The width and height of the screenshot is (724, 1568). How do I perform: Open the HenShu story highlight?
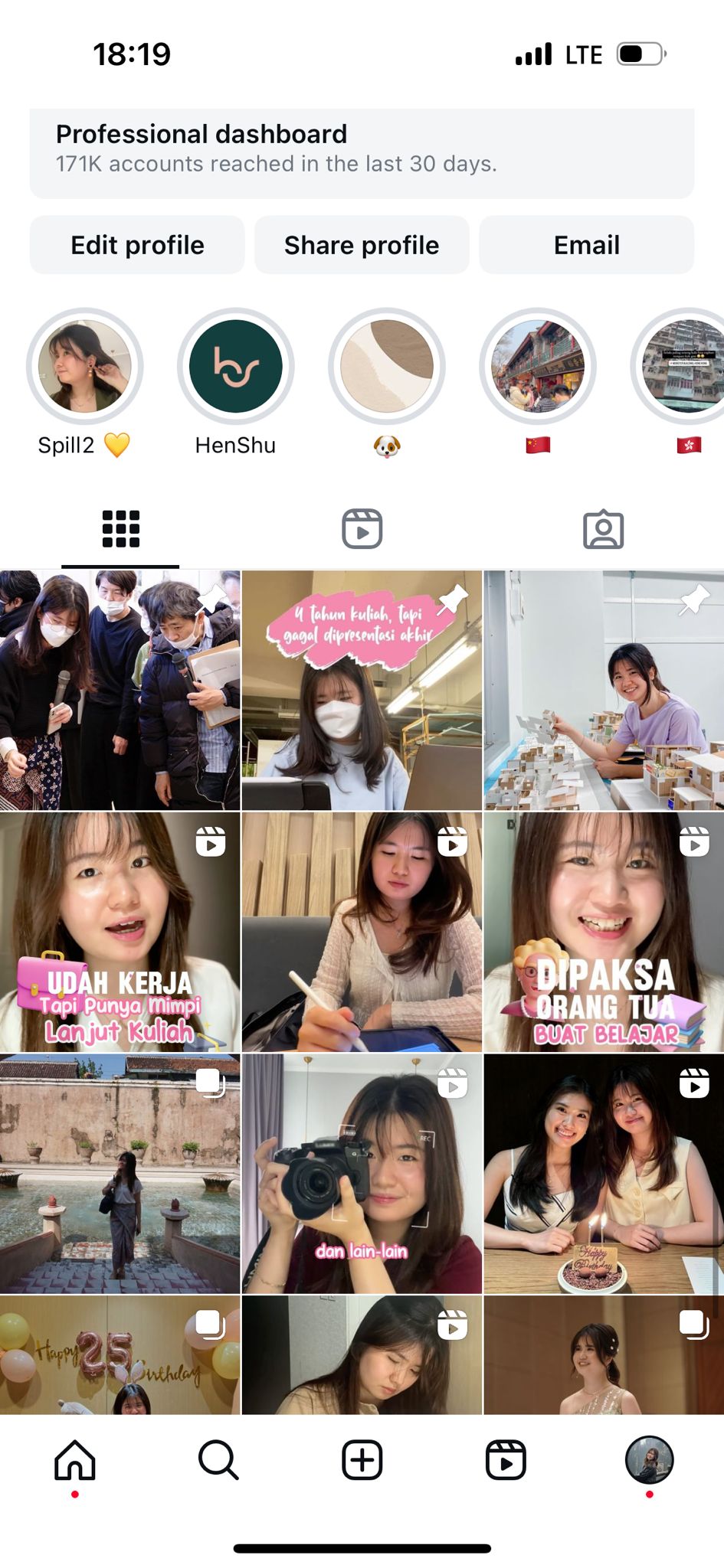coord(235,367)
